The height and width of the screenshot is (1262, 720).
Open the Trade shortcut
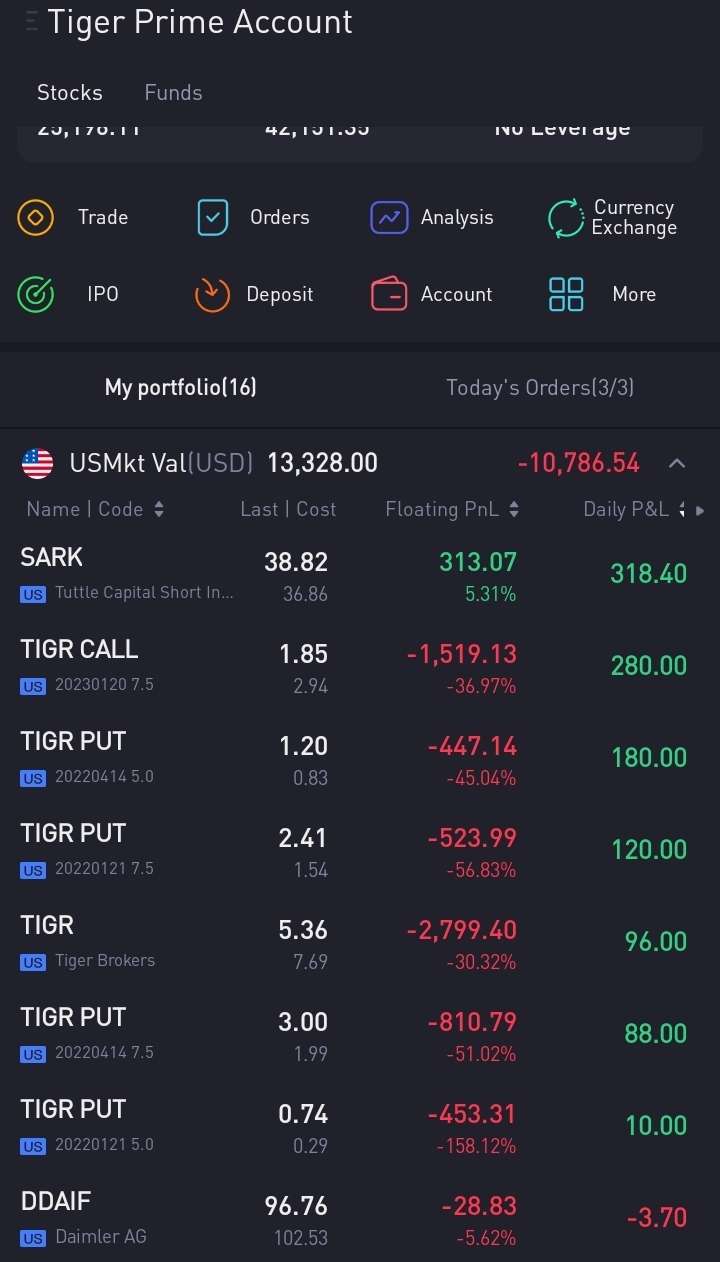pyautogui.click(x=73, y=217)
